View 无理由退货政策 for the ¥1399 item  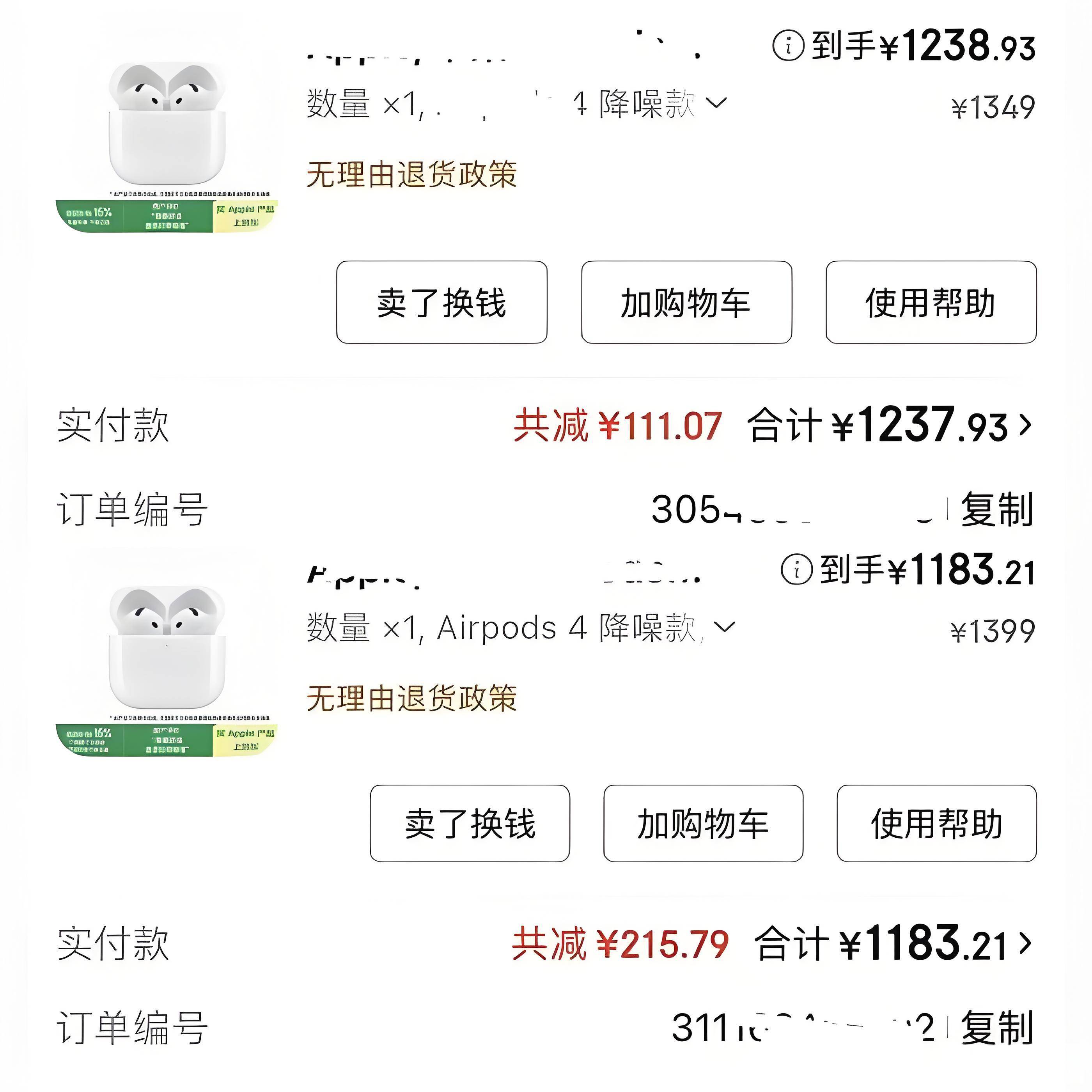[411, 698]
